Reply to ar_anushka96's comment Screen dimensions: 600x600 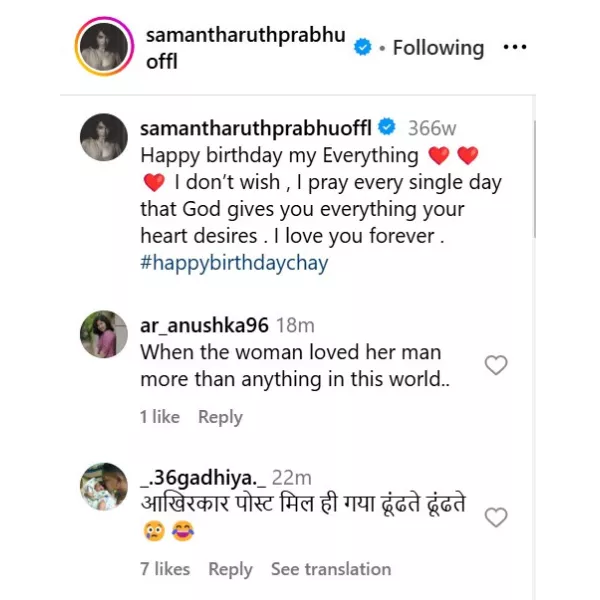pyautogui.click(x=220, y=417)
